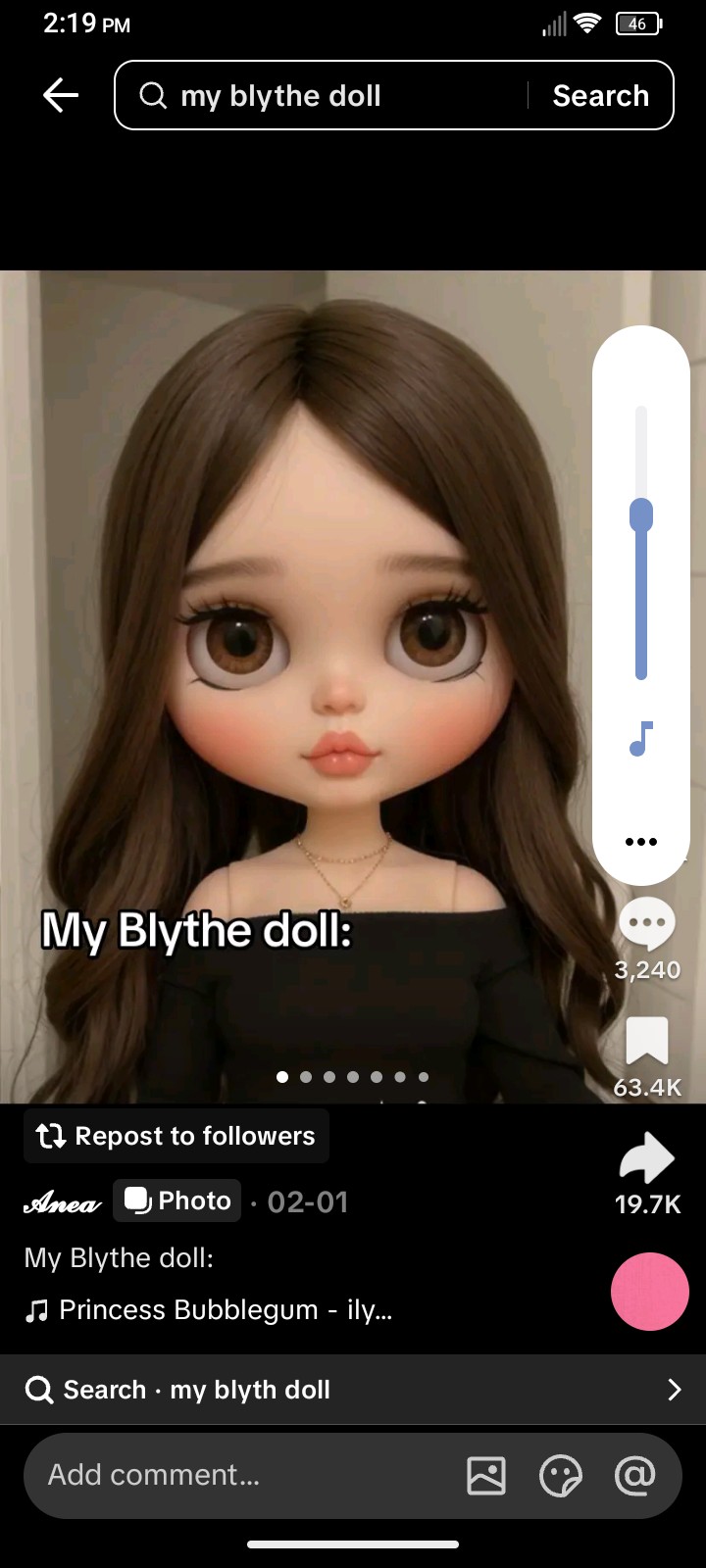
Task: Tap the volume slider handle
Action: click(x=641, y=514)
